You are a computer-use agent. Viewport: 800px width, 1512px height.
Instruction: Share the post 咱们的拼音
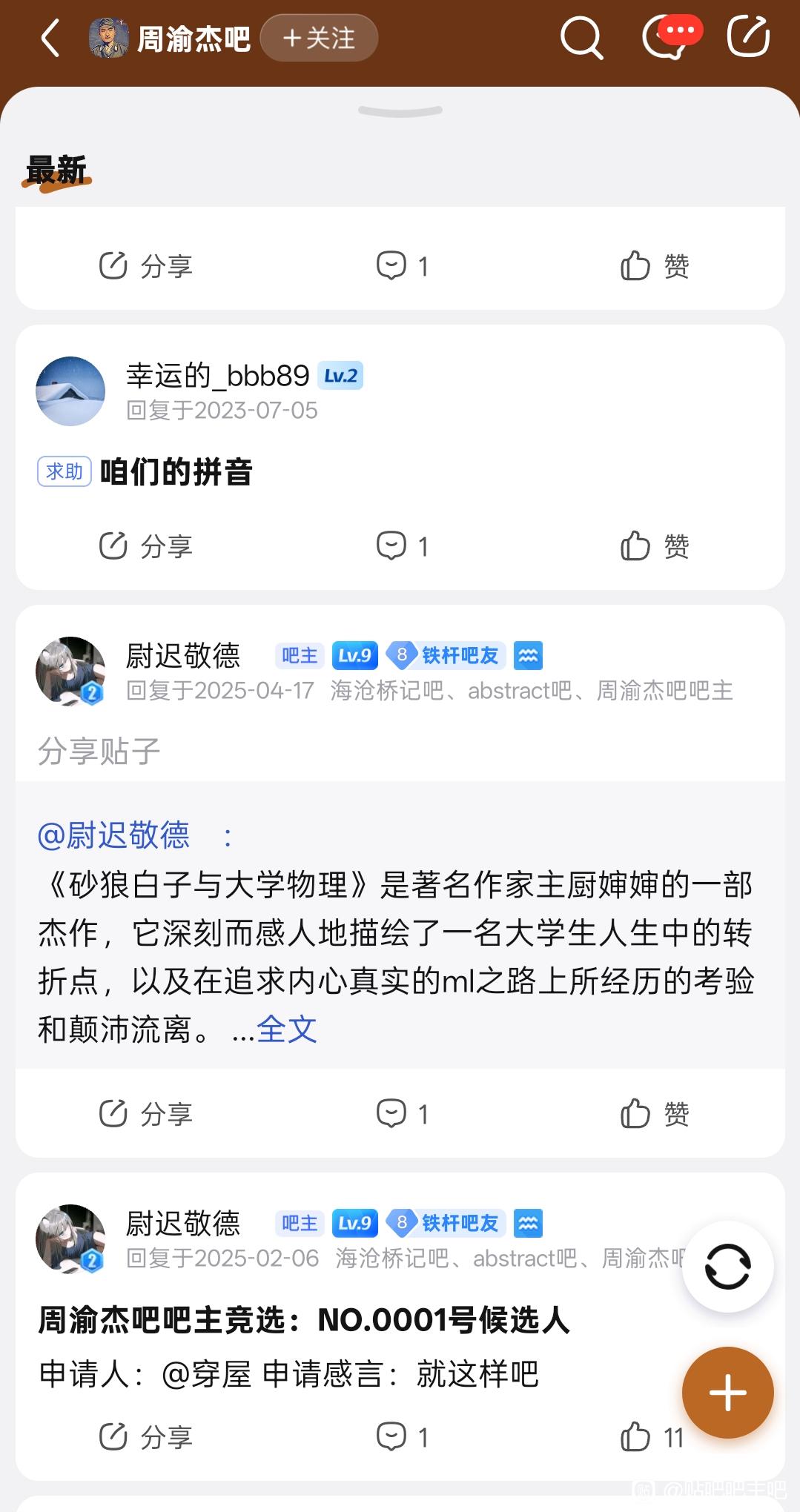point(146,547)
